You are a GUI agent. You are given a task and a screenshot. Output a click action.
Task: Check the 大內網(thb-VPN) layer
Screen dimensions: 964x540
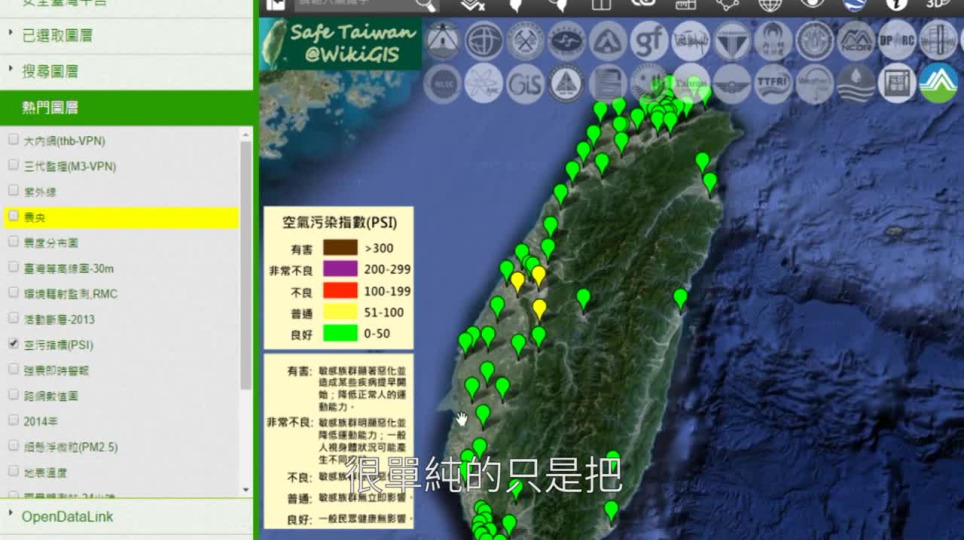tap(14, 140)
